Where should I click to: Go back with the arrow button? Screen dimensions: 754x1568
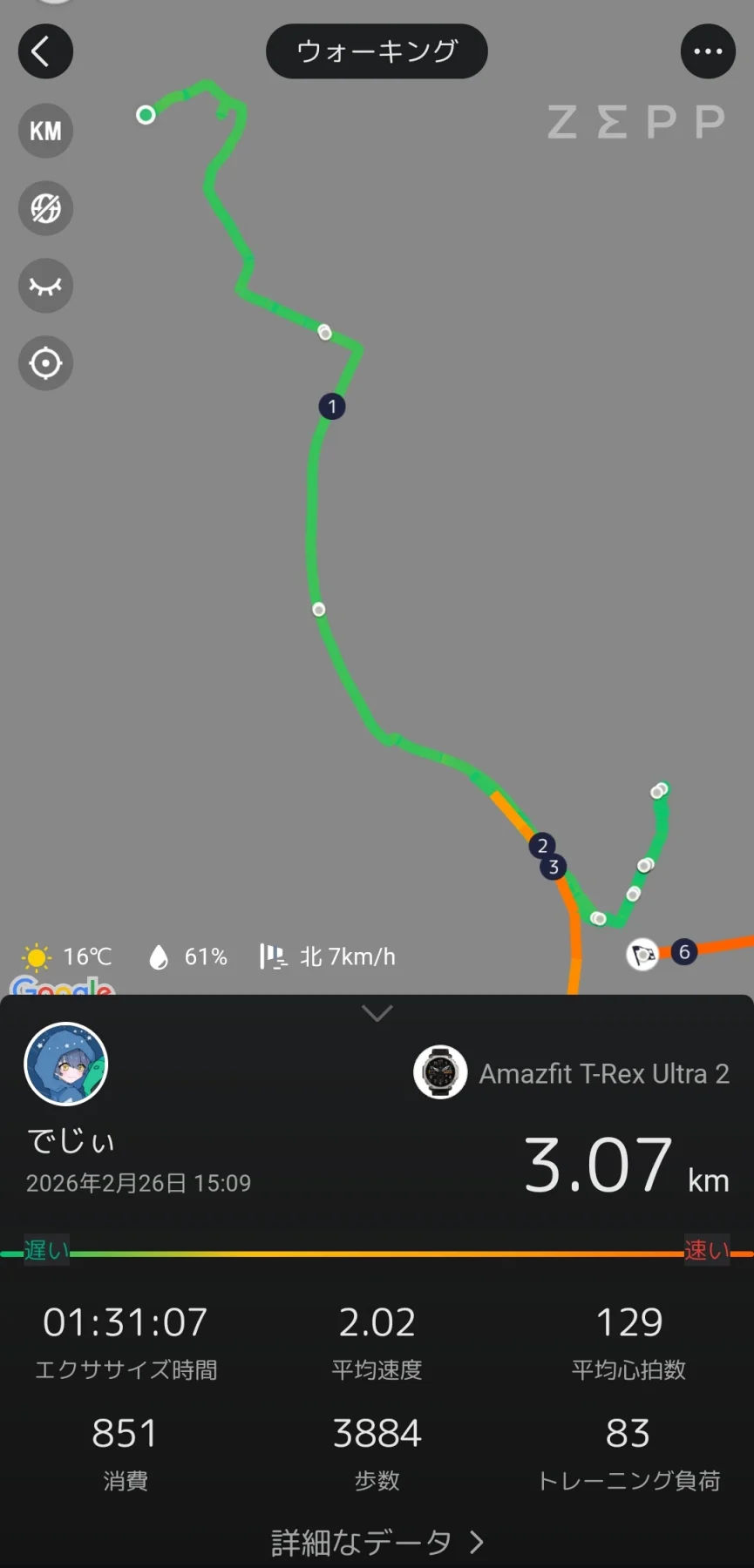[x=45, y=52]
